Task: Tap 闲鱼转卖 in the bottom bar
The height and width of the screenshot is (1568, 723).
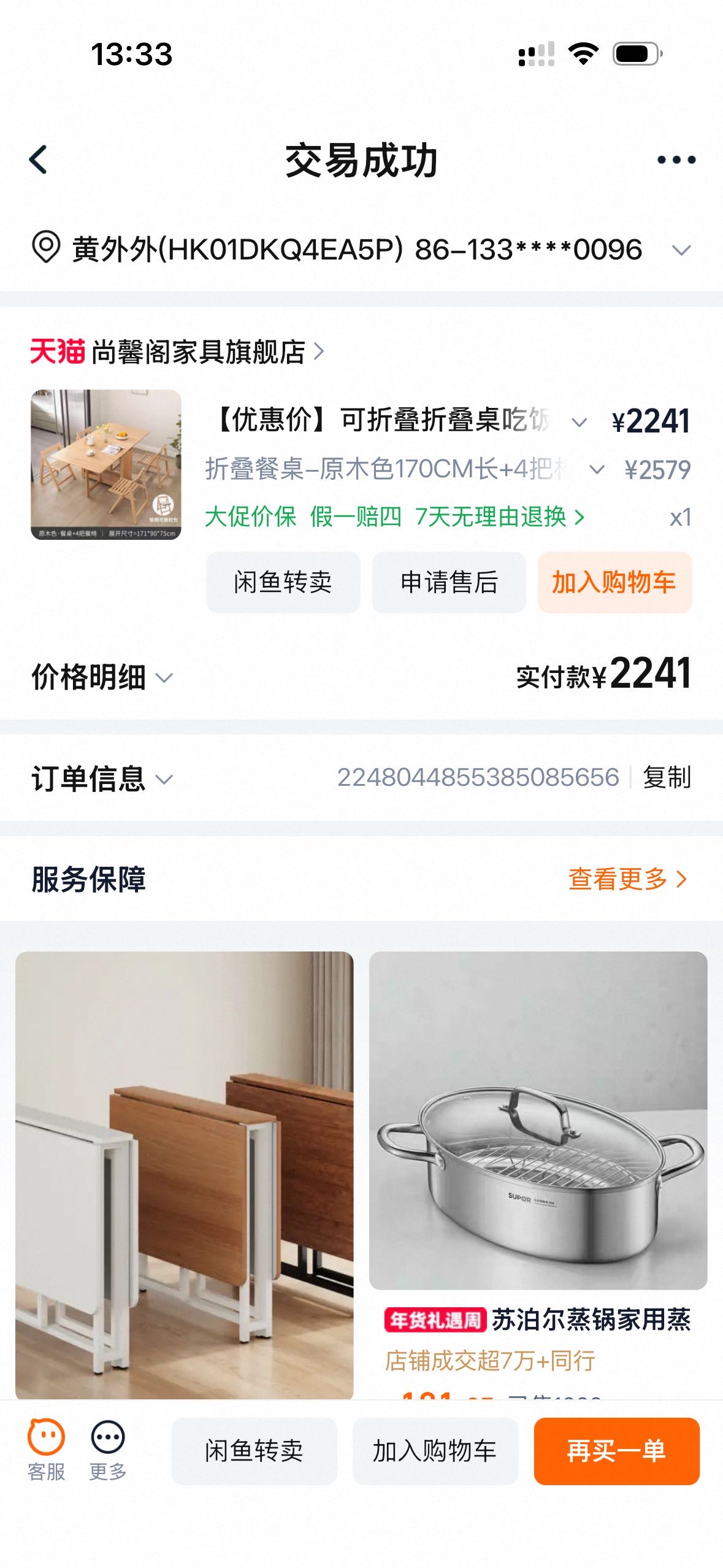Action: [254, 1451]
